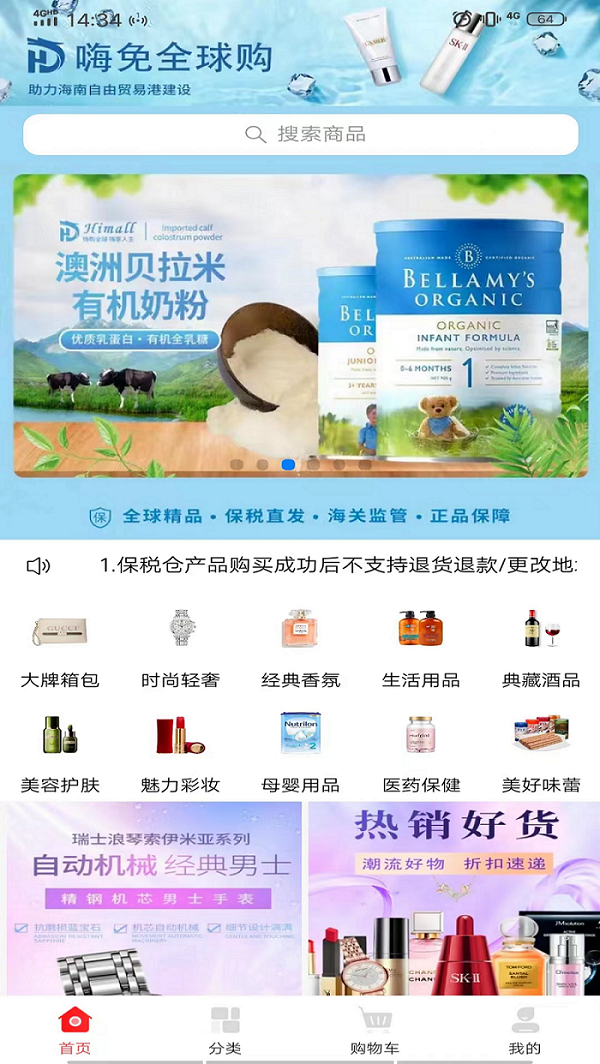This screenshot has width=600, height=1064.
Task: Open the 澳洲贝拉米有机奶粉 banner
Action: (x=300, y=325)
